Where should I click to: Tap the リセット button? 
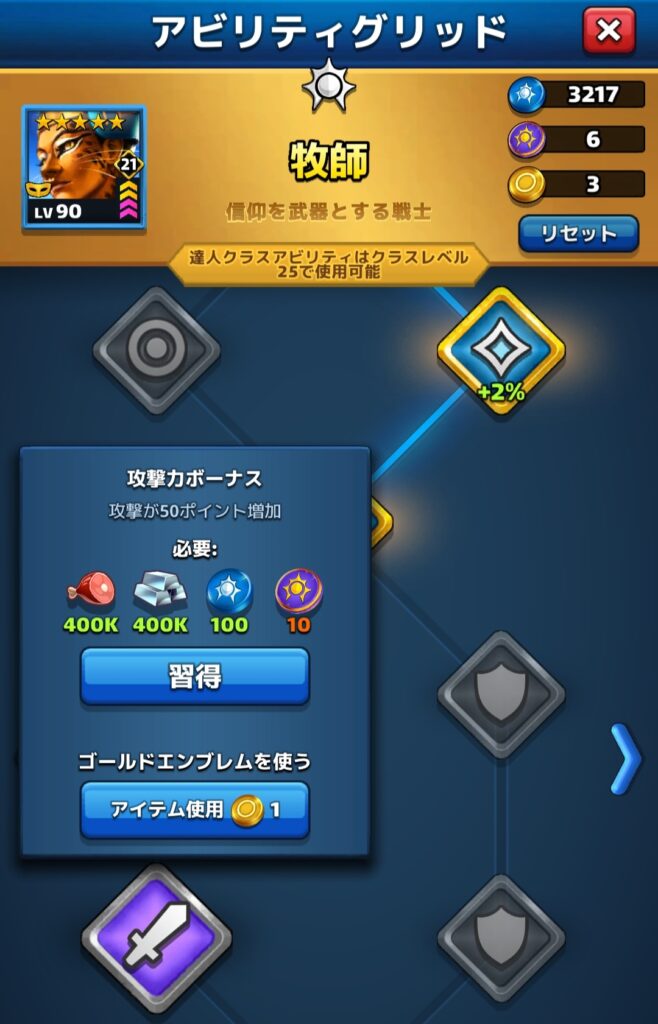578,234
